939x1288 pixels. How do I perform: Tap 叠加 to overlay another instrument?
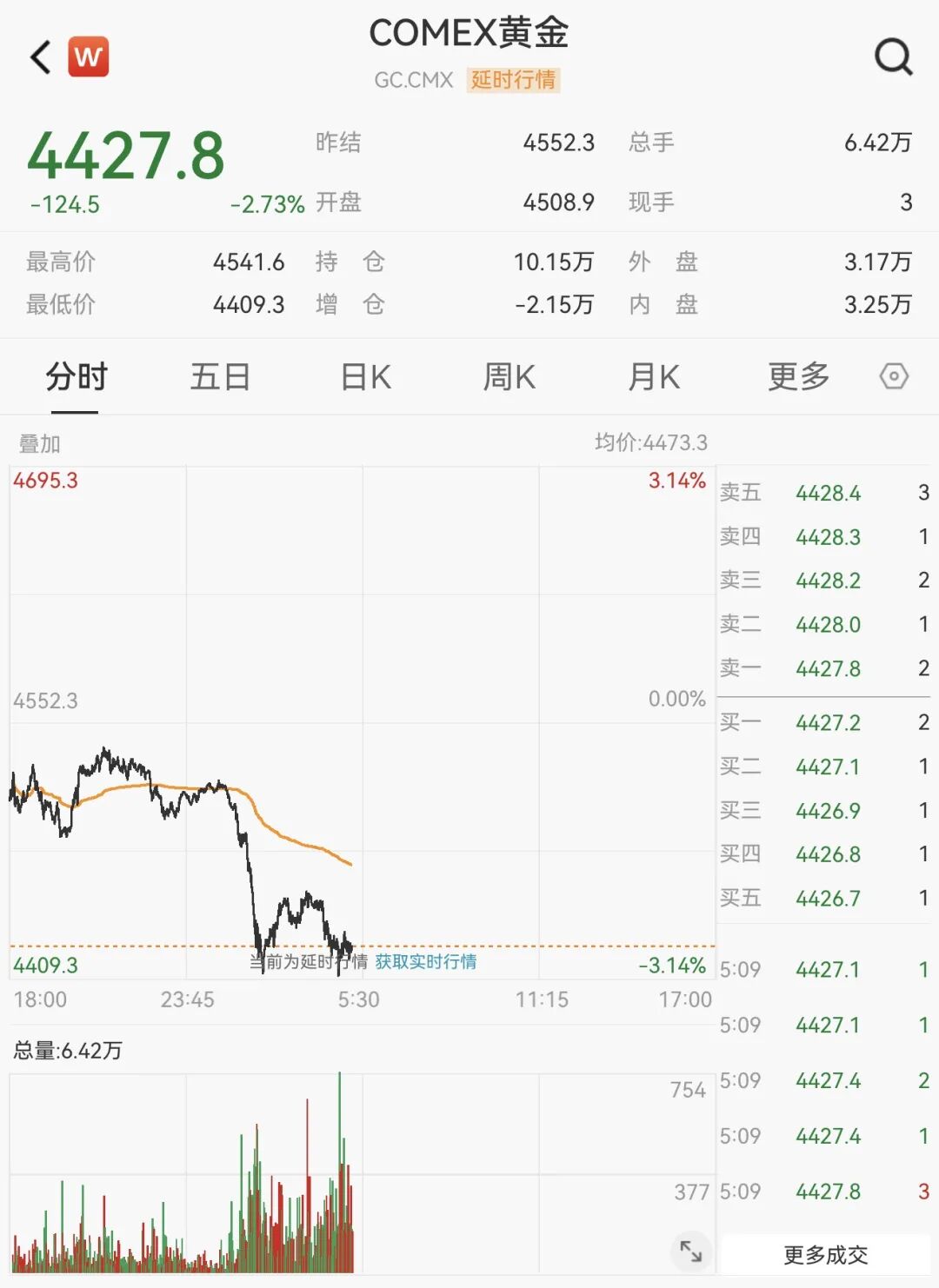(x=39, y=442)
